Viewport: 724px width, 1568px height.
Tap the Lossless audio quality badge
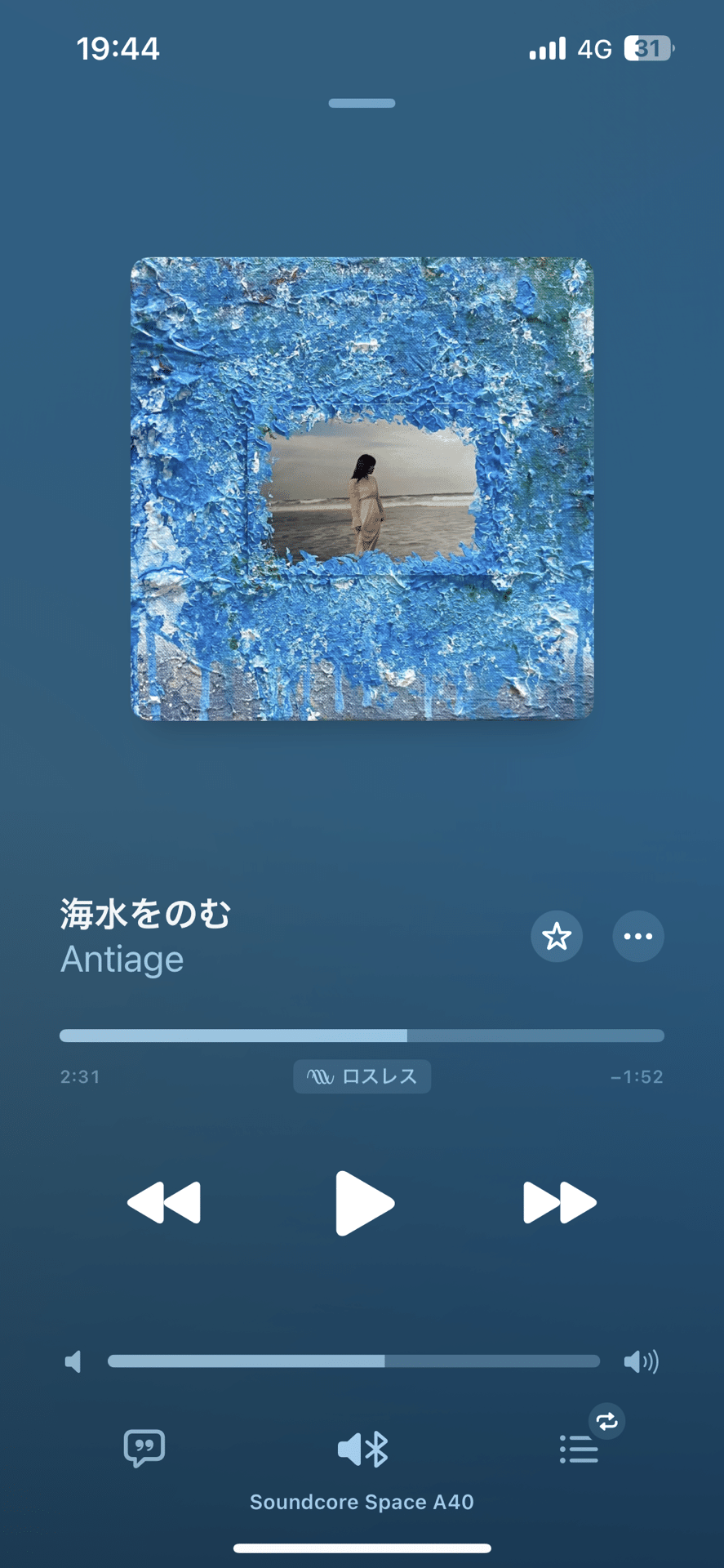click(362, 1076)
